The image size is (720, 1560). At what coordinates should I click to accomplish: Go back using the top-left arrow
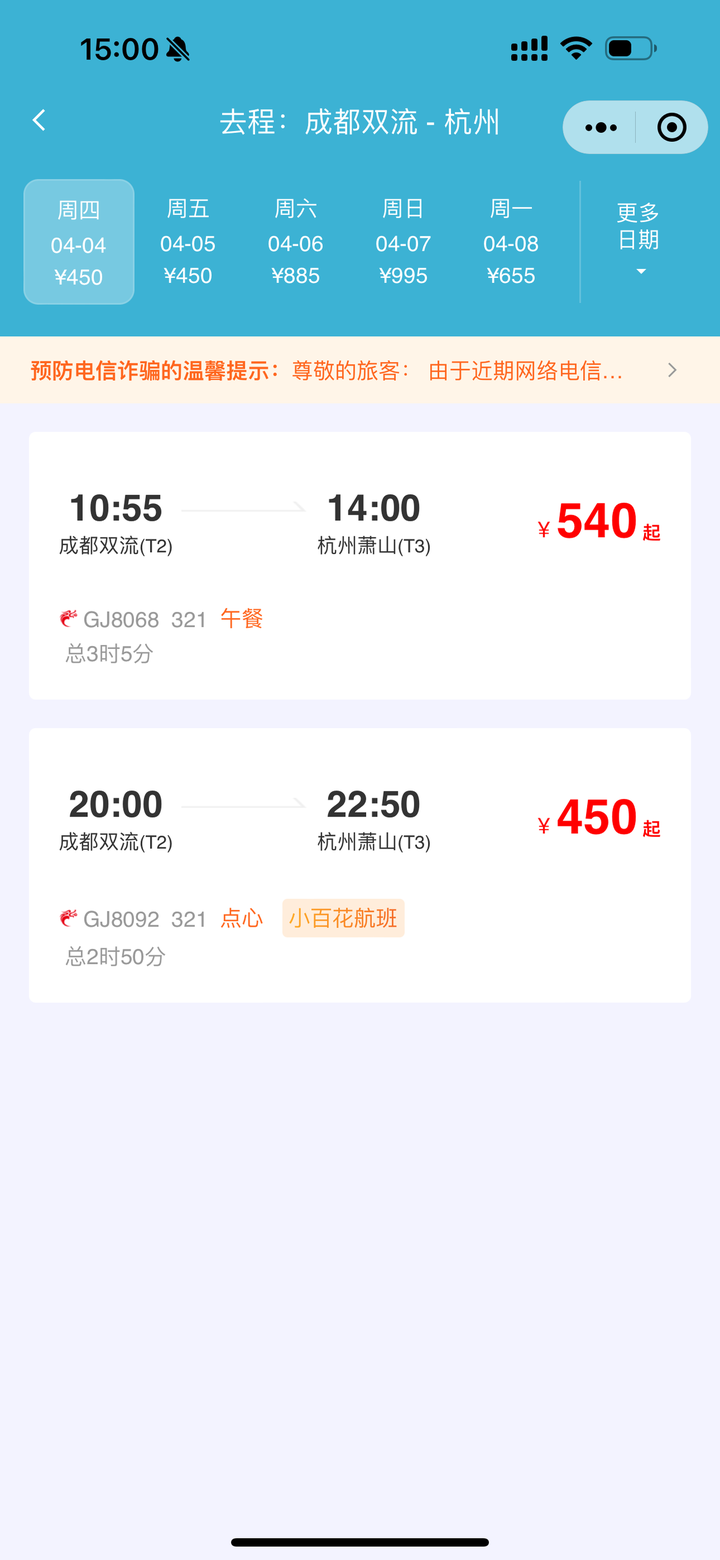pos(39,121)
